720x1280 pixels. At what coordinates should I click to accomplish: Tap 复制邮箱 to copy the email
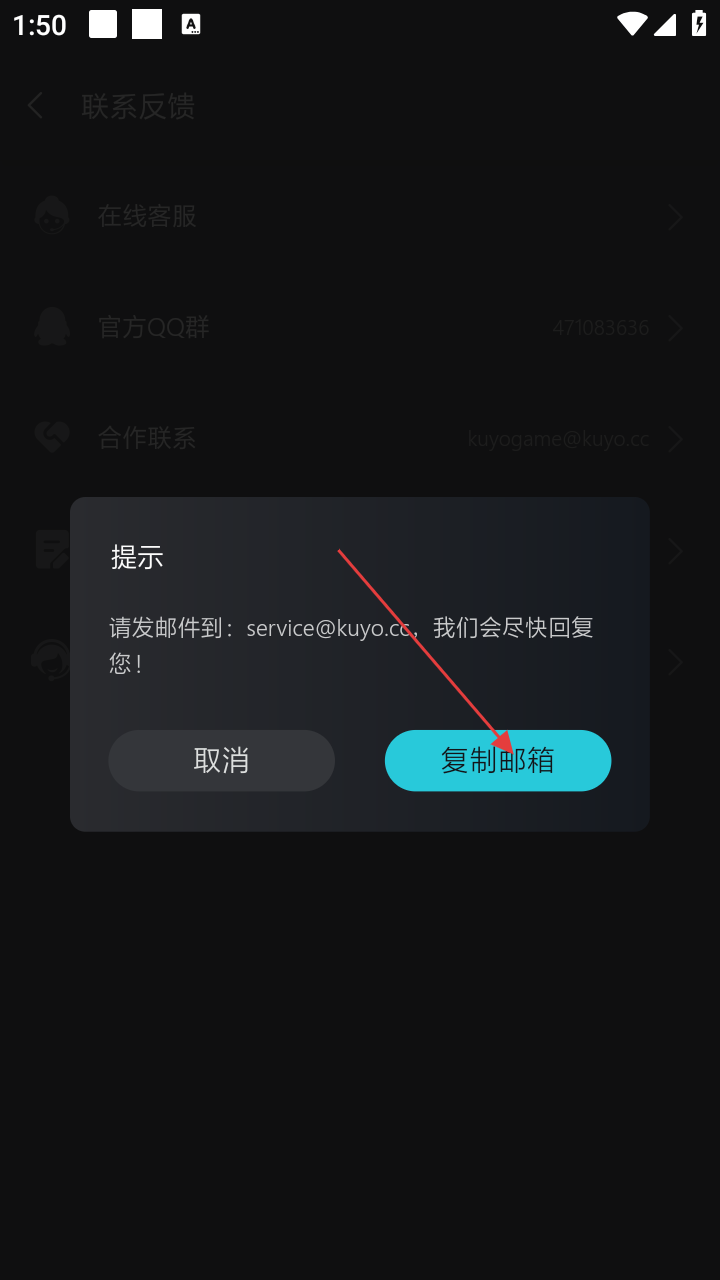pyautogui.click(x=497, y=761)
